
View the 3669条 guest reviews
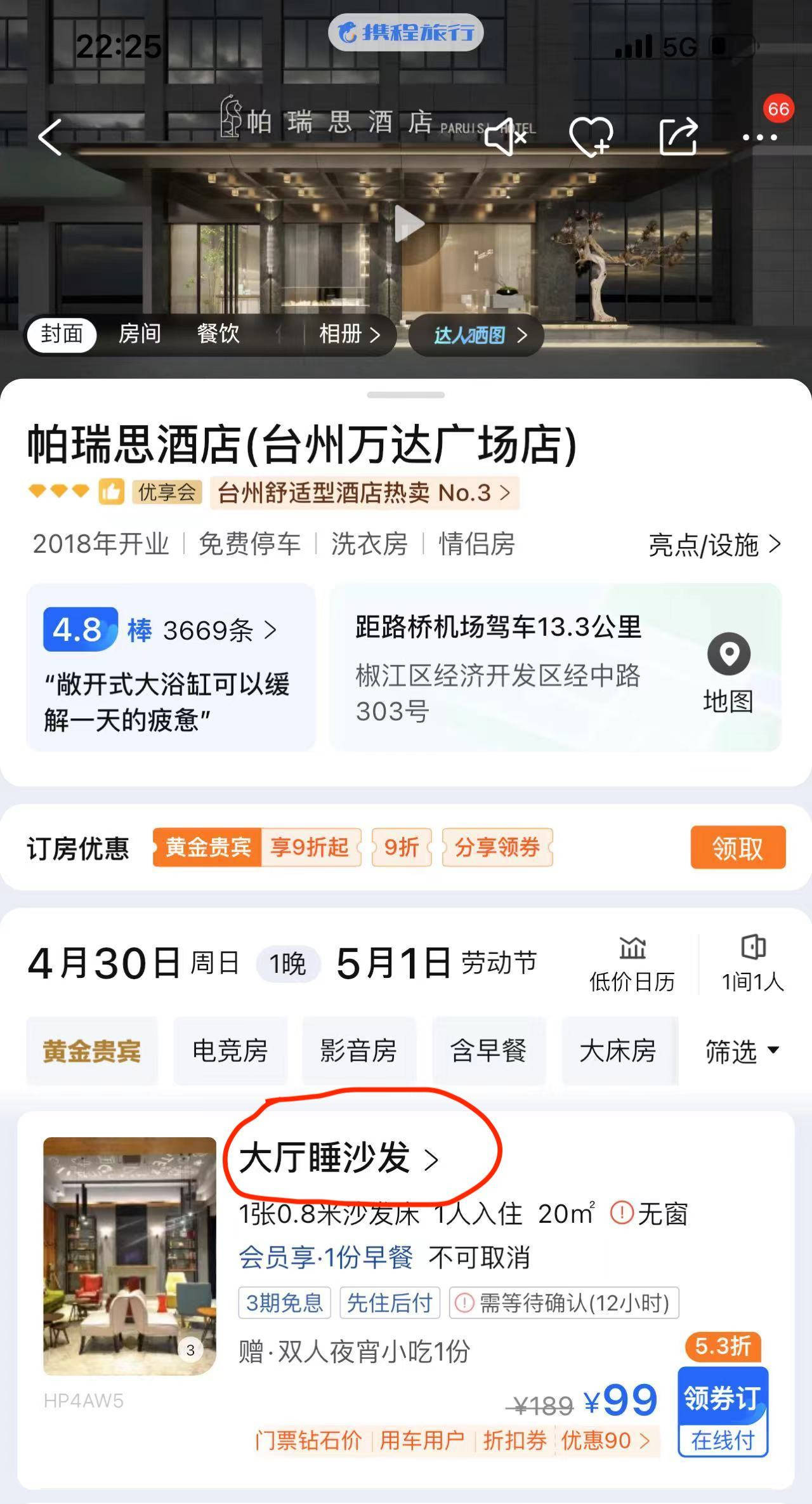tap(219, 630)
